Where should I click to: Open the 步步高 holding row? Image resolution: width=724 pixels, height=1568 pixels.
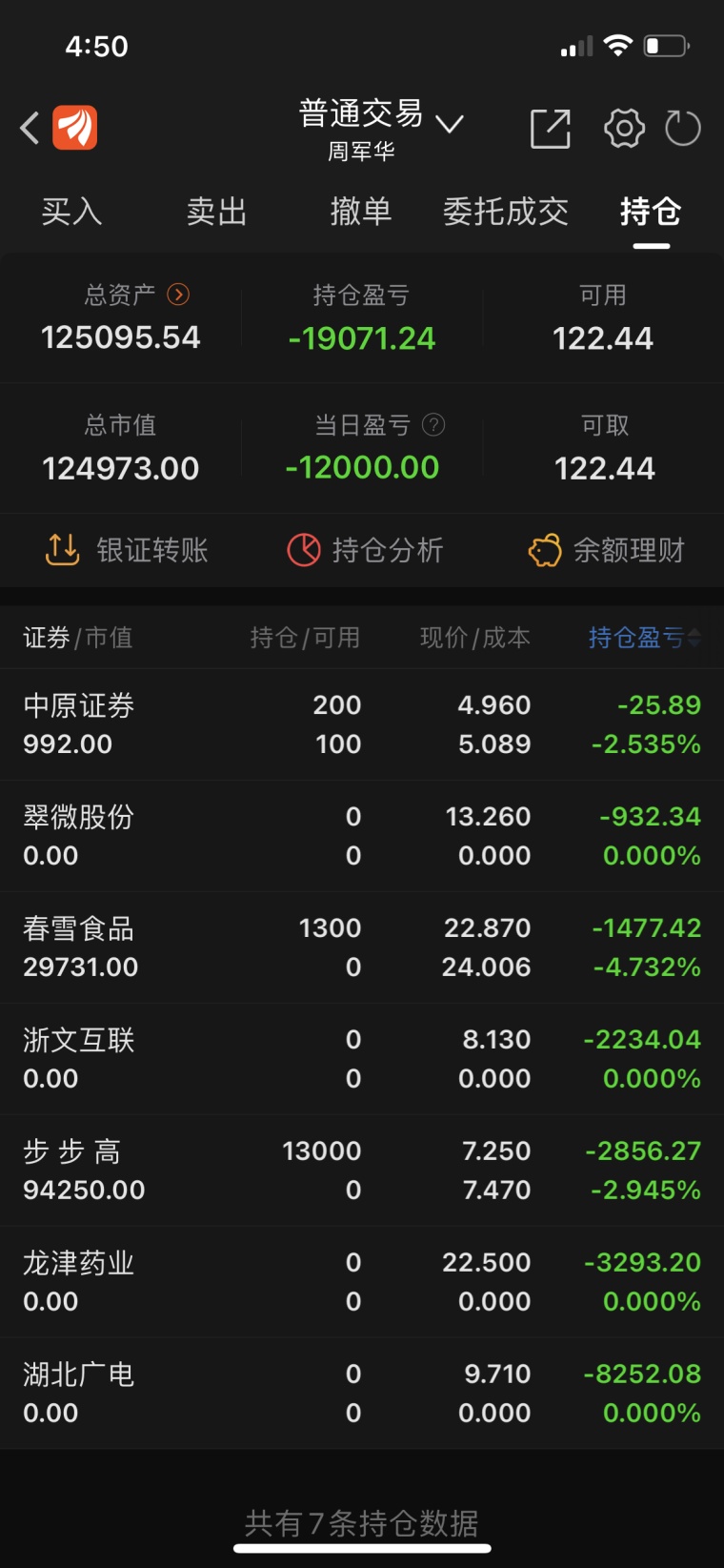(362, 1171)
